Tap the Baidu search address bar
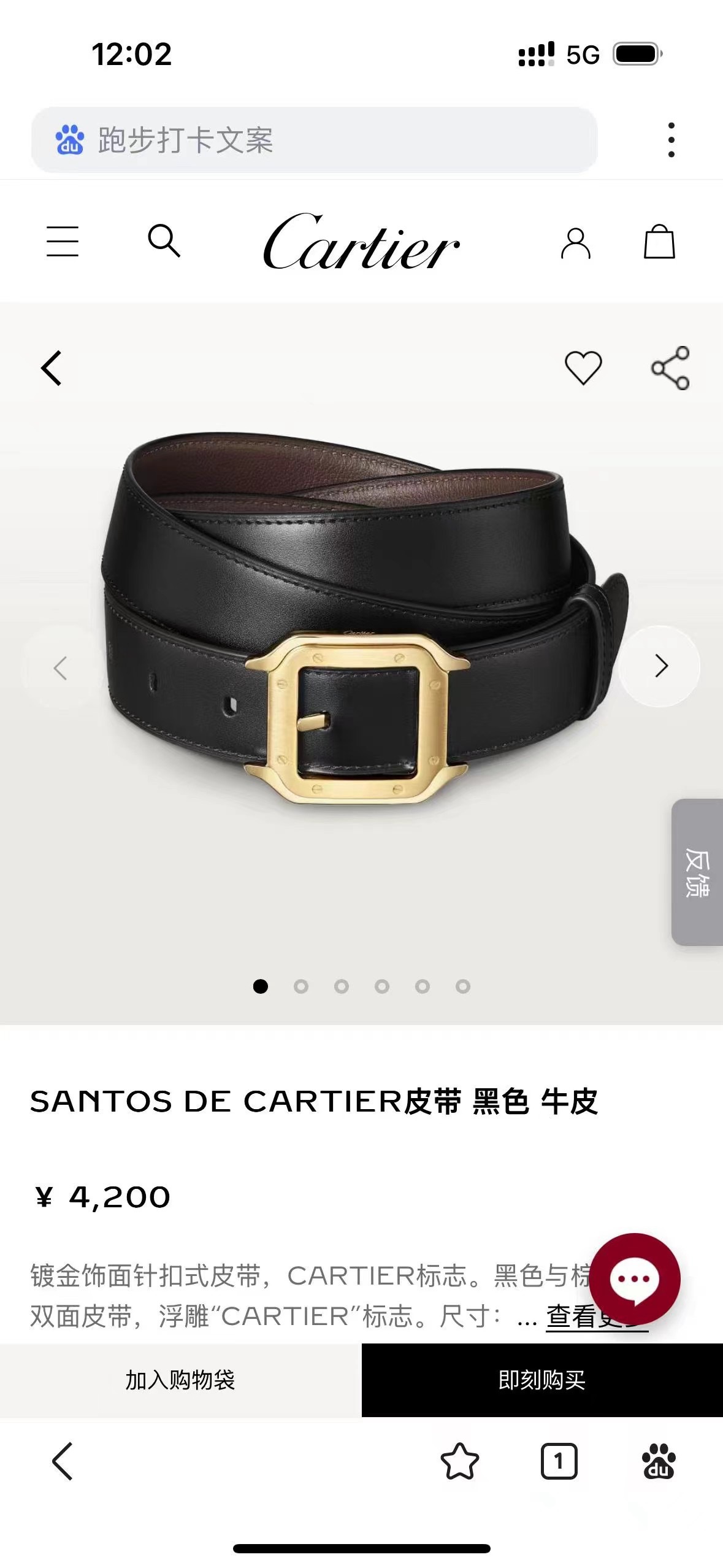The width and height of the screenshot is (723, 1568). pyautogui.click(x=314, y=140)
